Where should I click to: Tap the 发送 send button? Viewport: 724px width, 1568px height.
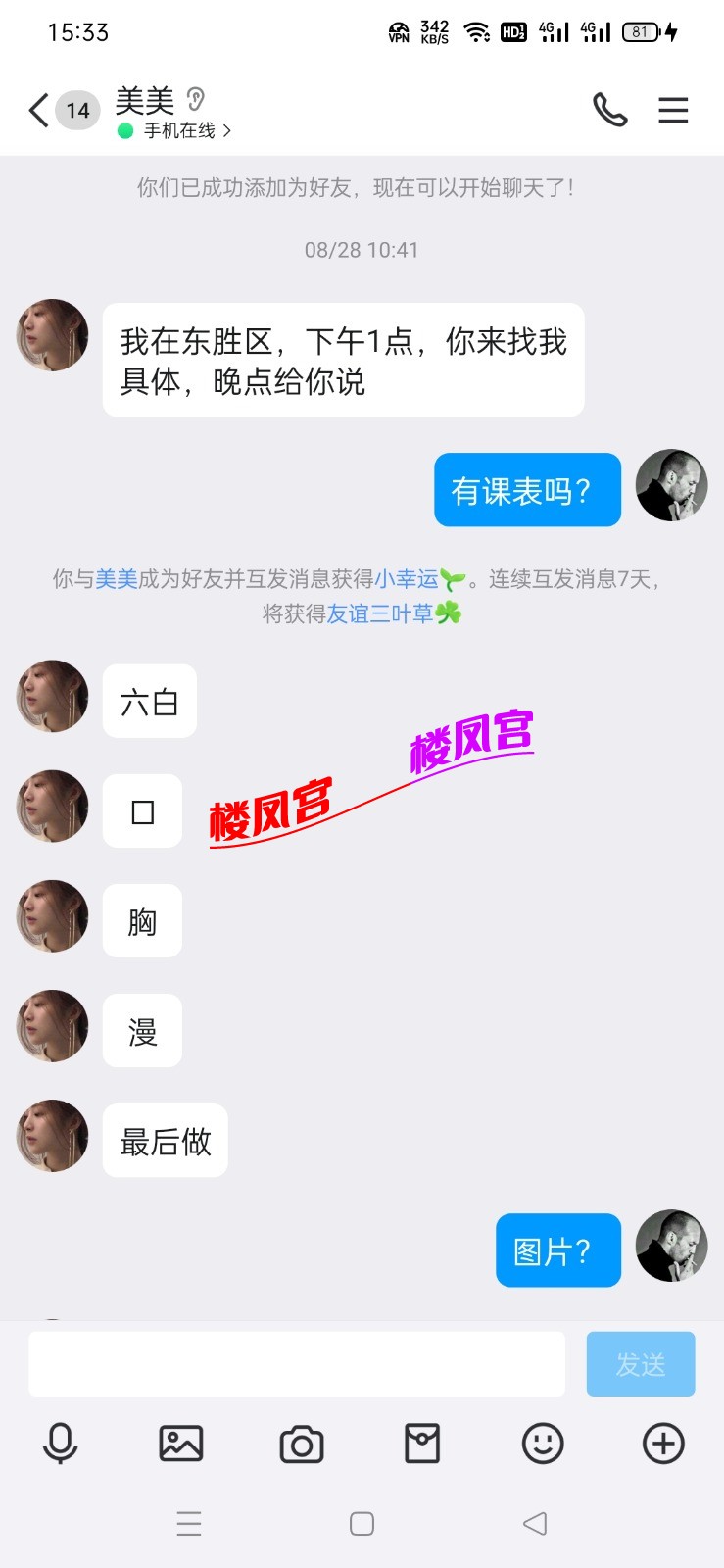point(641,1363)
